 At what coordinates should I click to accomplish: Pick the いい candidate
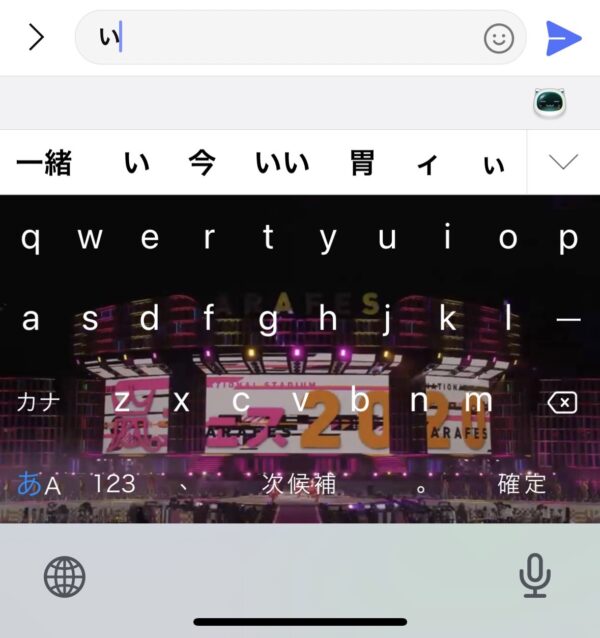pyautogui.click(x=282, y=163)
